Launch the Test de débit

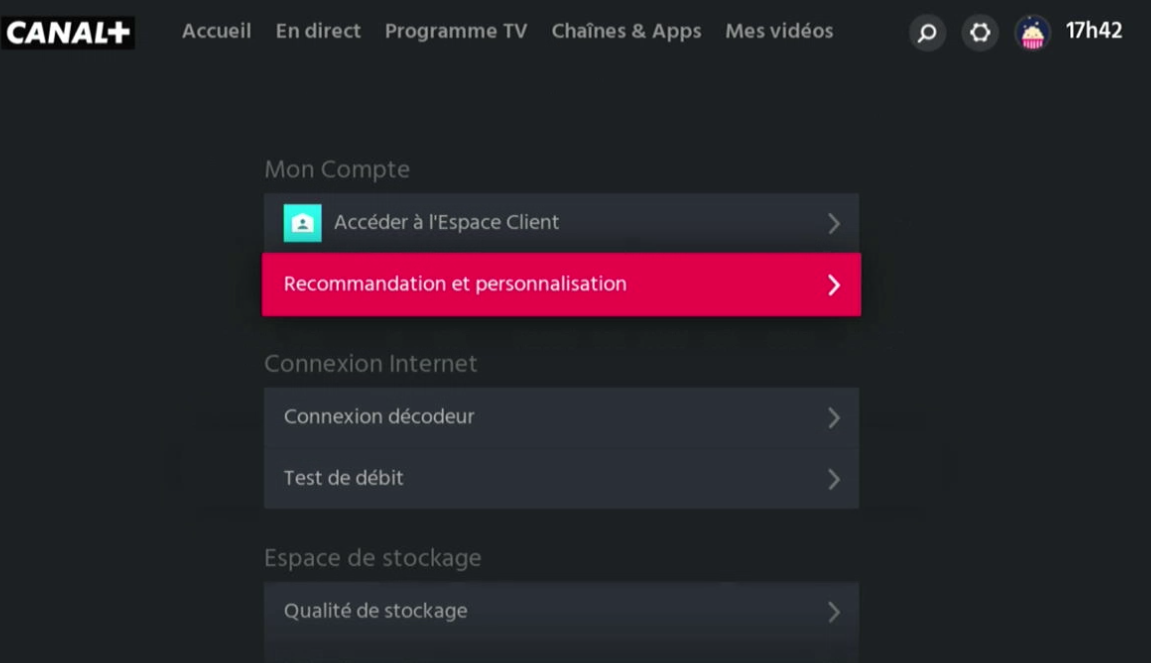pos(560,478)
